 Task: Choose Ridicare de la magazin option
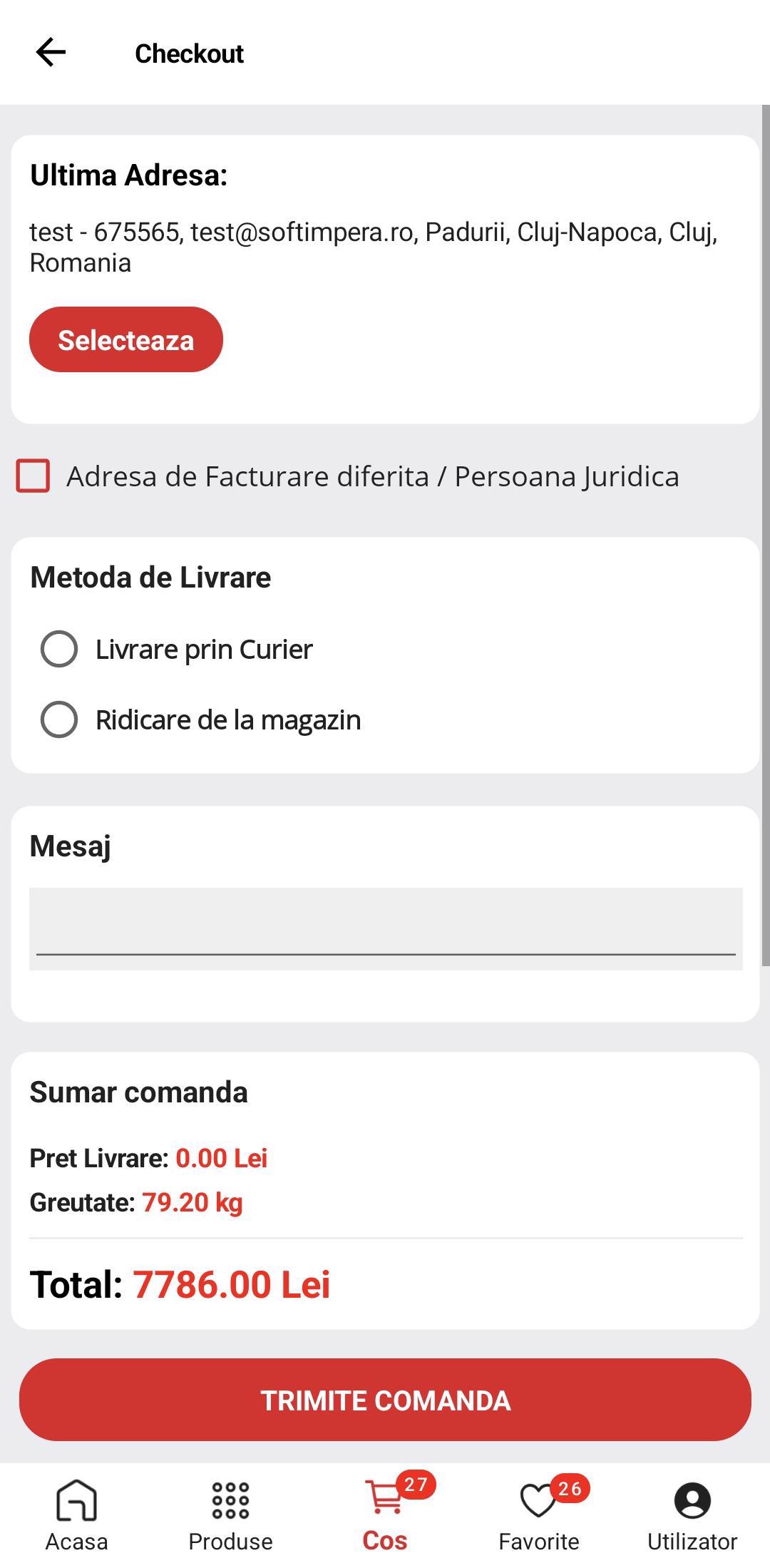tap(59, 719)
